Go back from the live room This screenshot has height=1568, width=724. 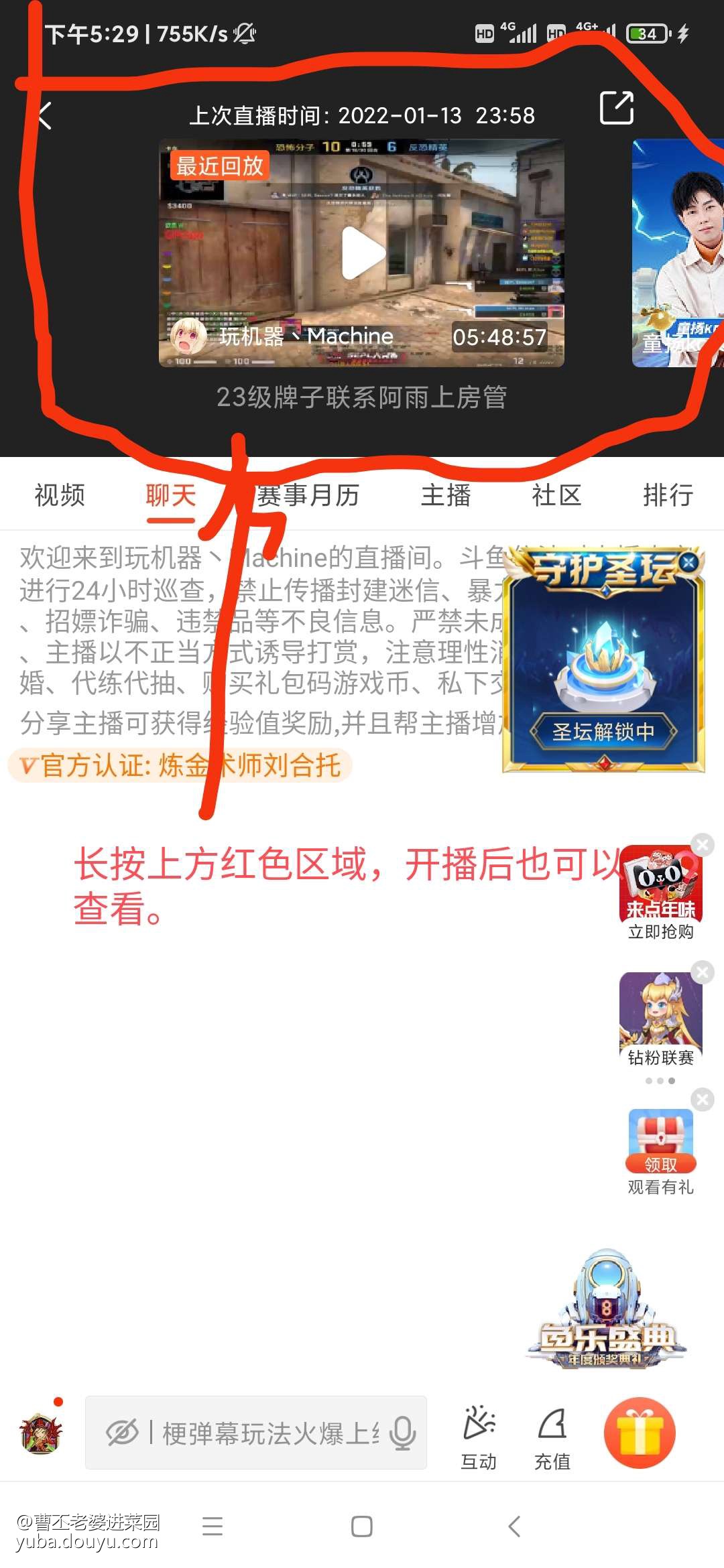(44, 116)
